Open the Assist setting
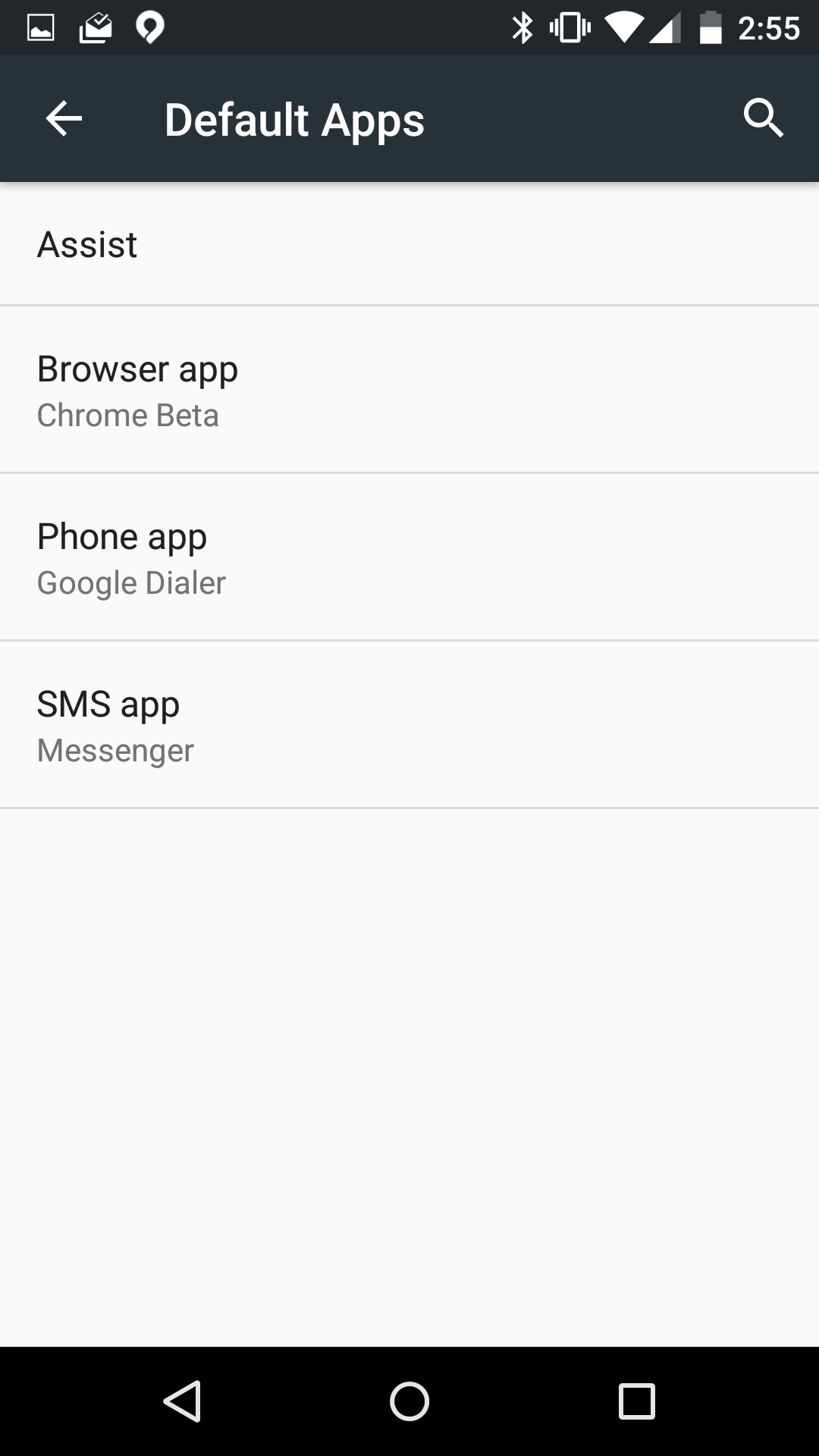This screenshot has height=1456, width=819. (x=409, y=244)
